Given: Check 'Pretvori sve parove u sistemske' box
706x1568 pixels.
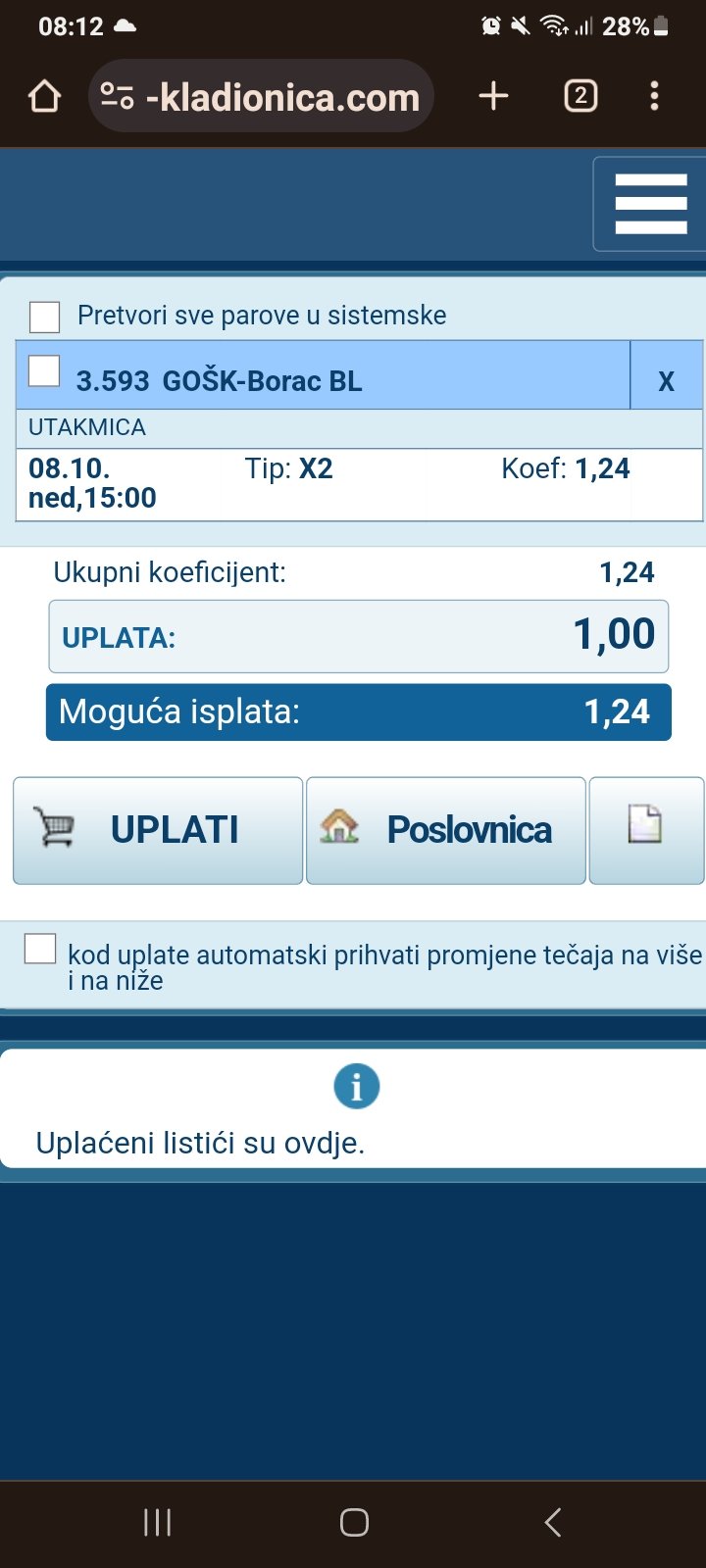Looking at the screenshot, I should (x=45, y=317).
